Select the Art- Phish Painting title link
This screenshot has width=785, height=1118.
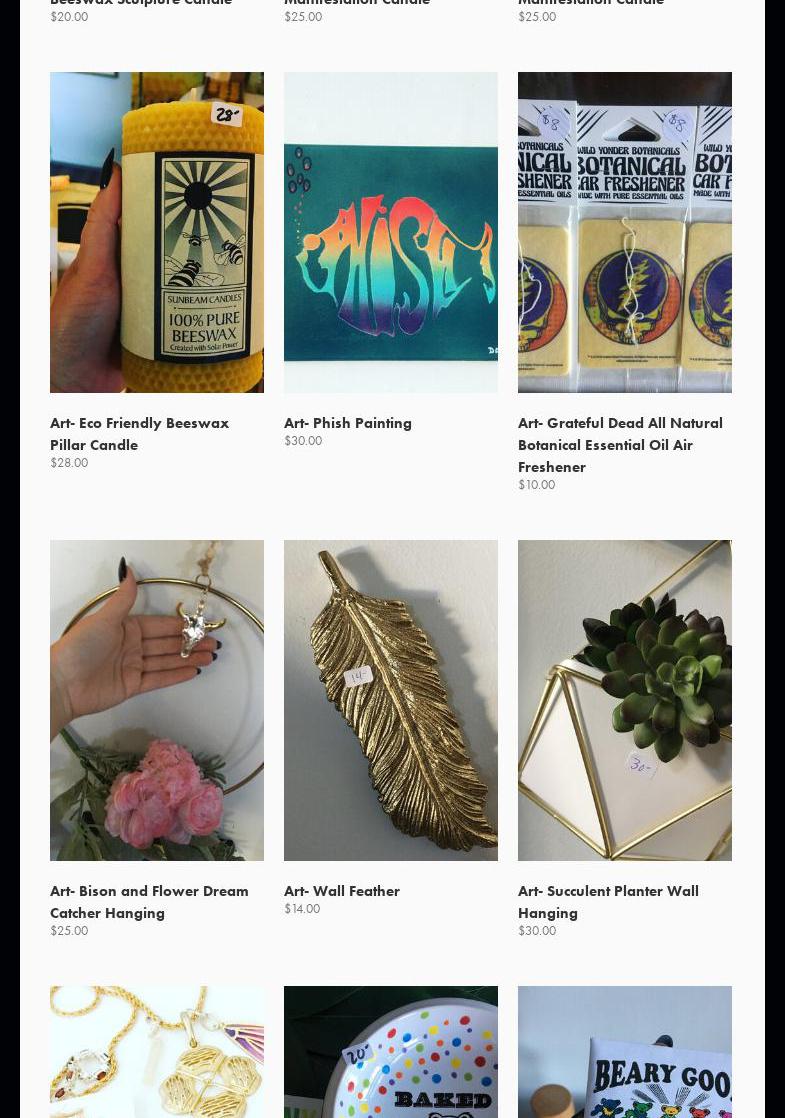tap(347, 423)
